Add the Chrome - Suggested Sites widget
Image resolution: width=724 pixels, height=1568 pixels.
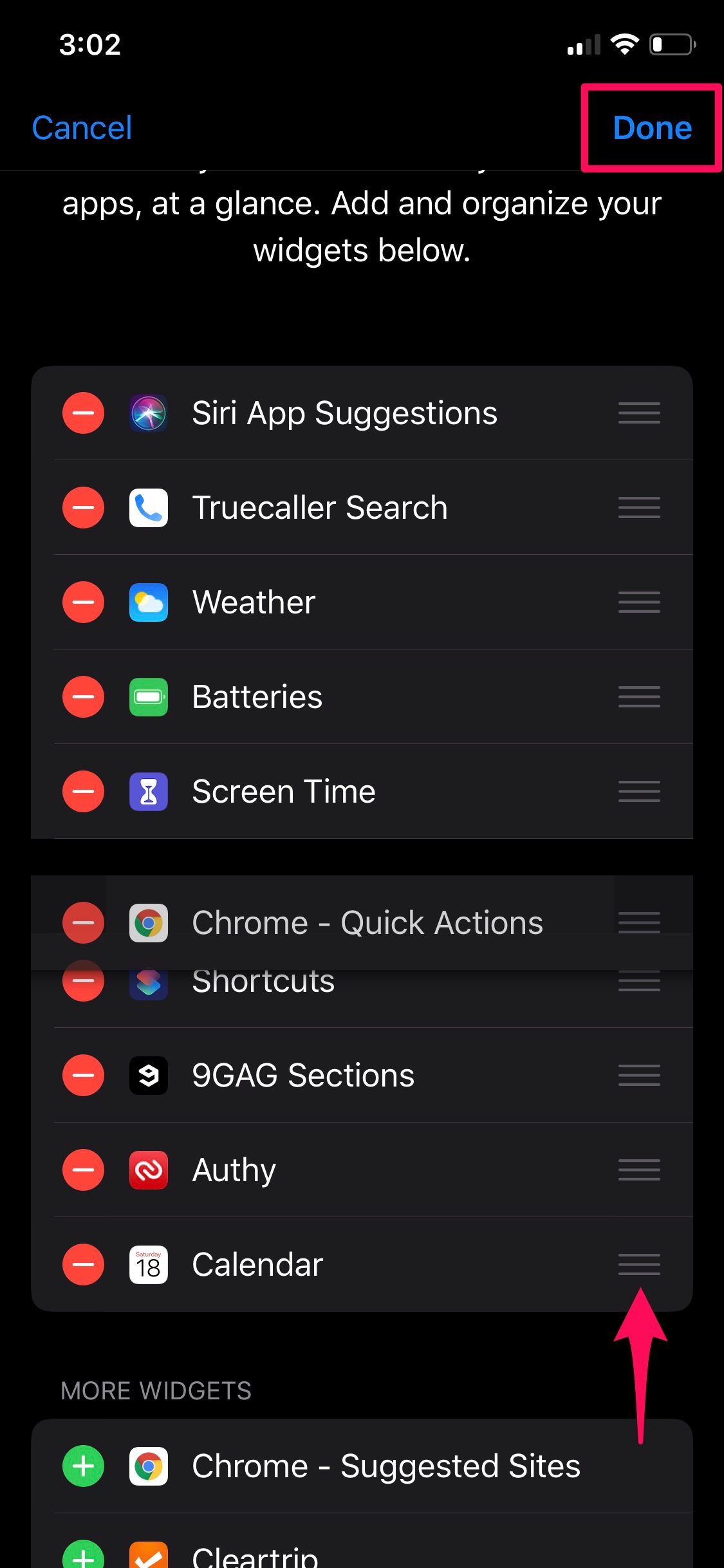82,1466
